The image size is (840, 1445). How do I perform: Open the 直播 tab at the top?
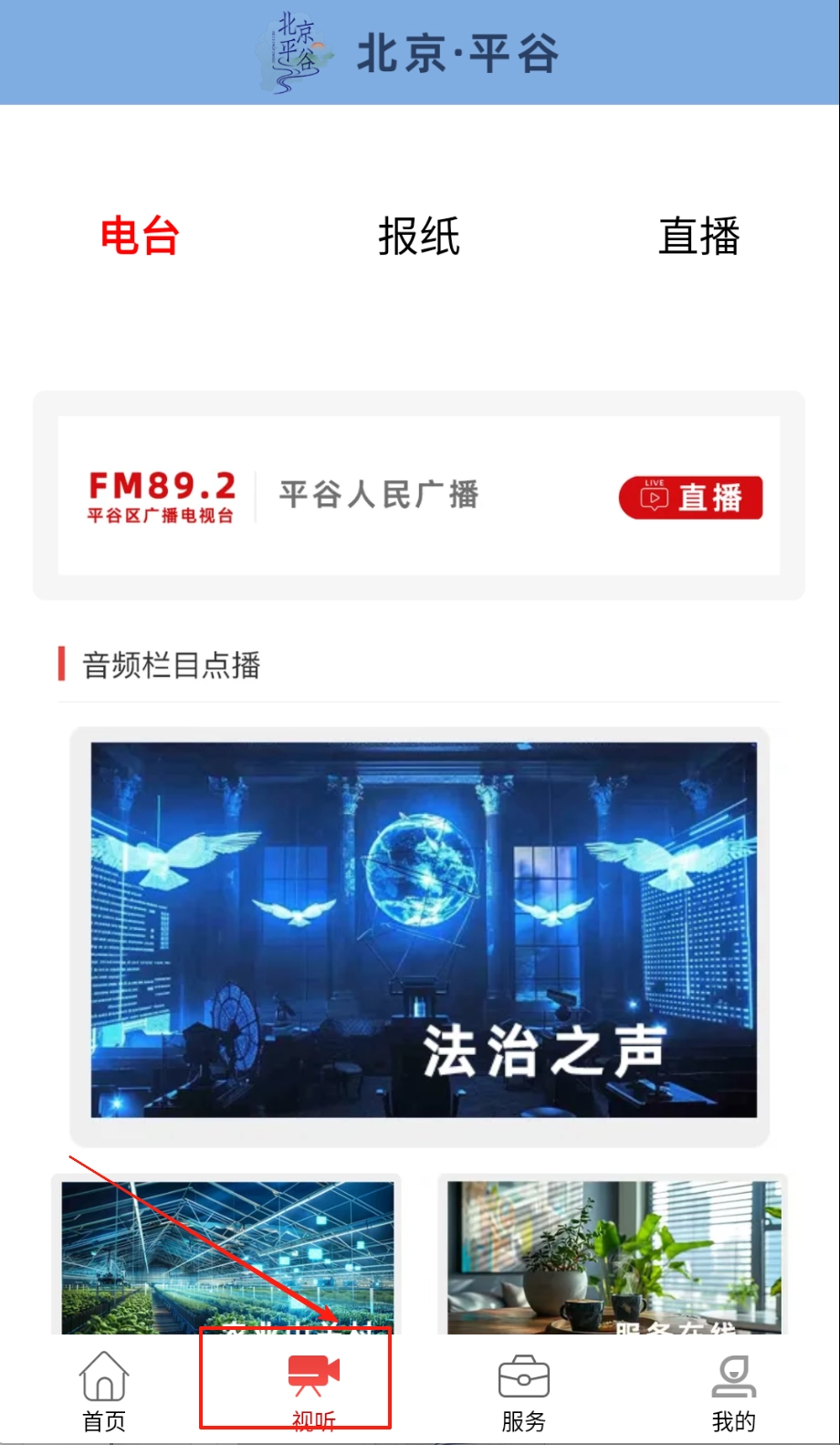coord(698,237)
